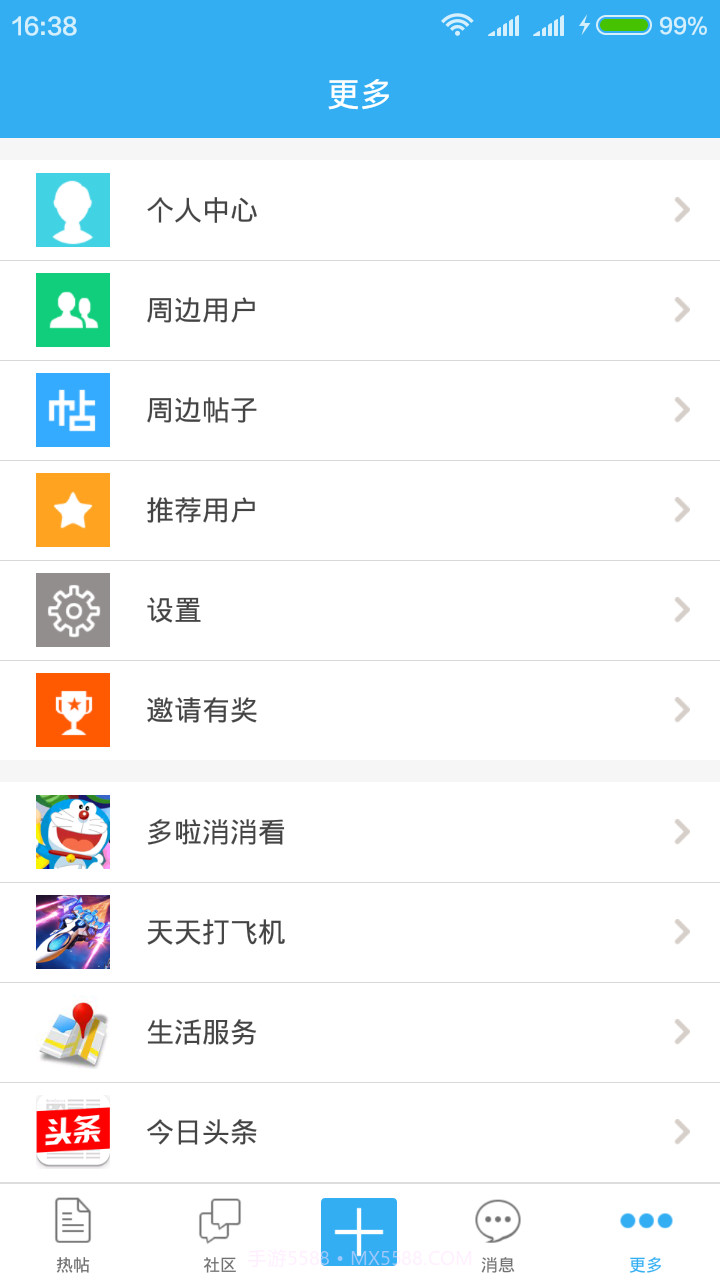Screen dimensions: 720x1280
Task: Tap the green 周边用户 nearby users icon
Action: point(72,310)
